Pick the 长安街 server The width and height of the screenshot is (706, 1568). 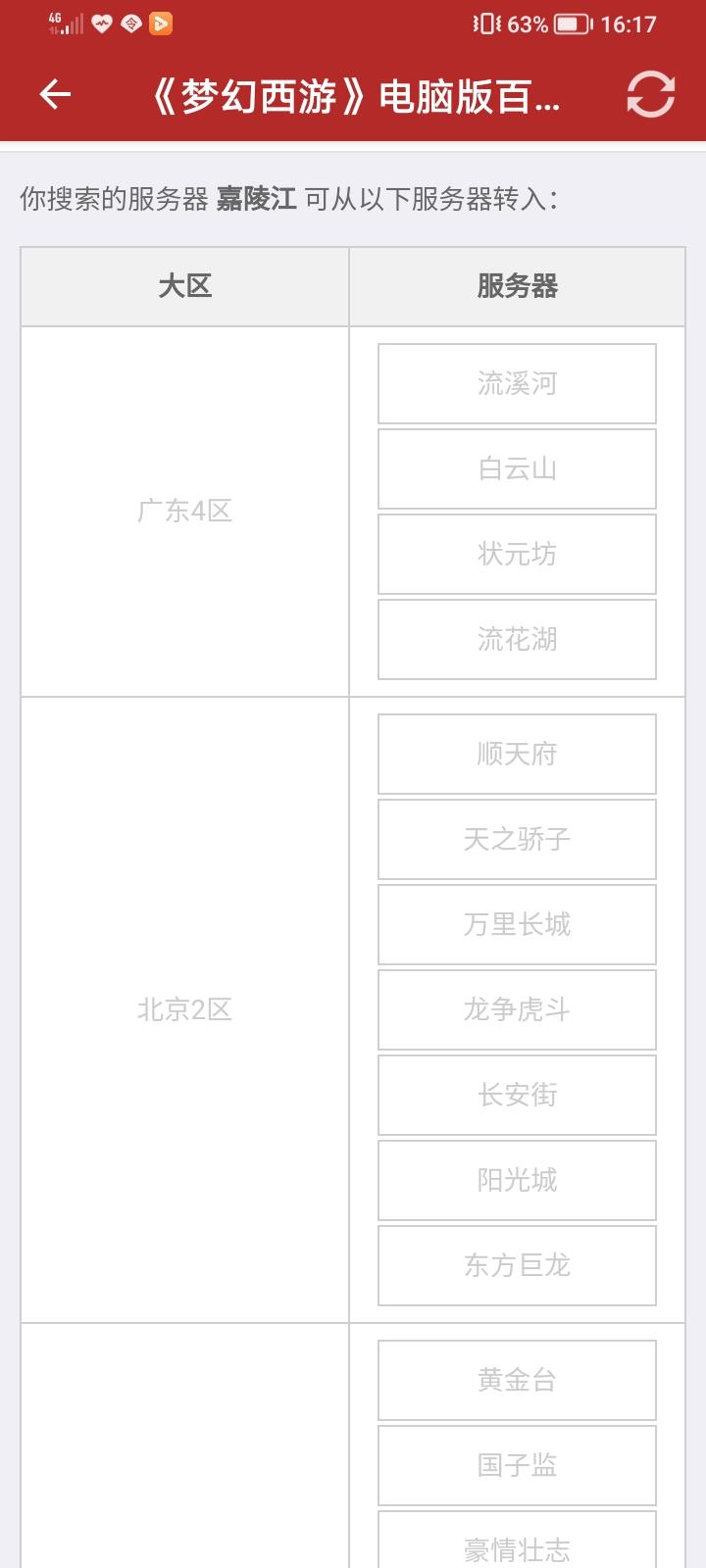tap(517, 1095)
